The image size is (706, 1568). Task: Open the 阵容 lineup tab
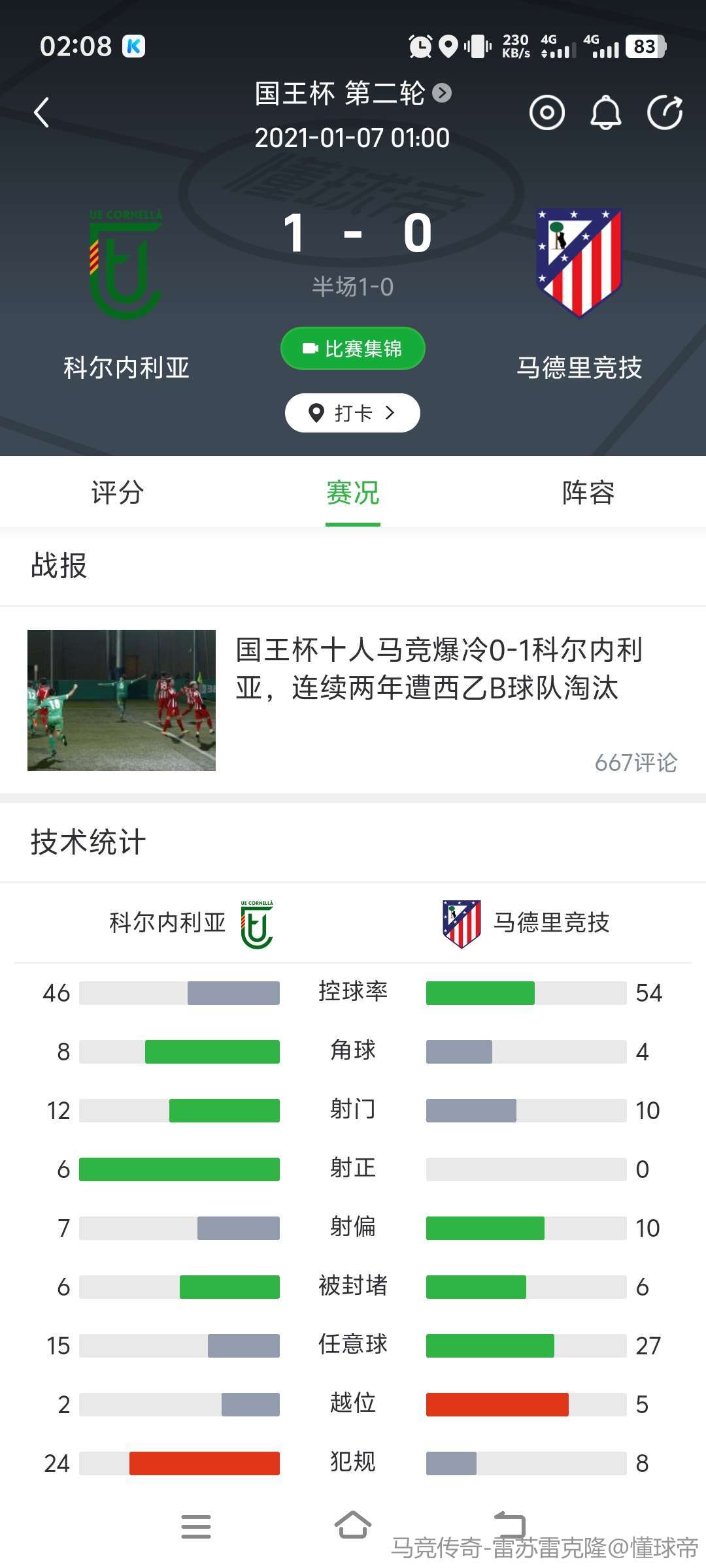coord(588,493)
